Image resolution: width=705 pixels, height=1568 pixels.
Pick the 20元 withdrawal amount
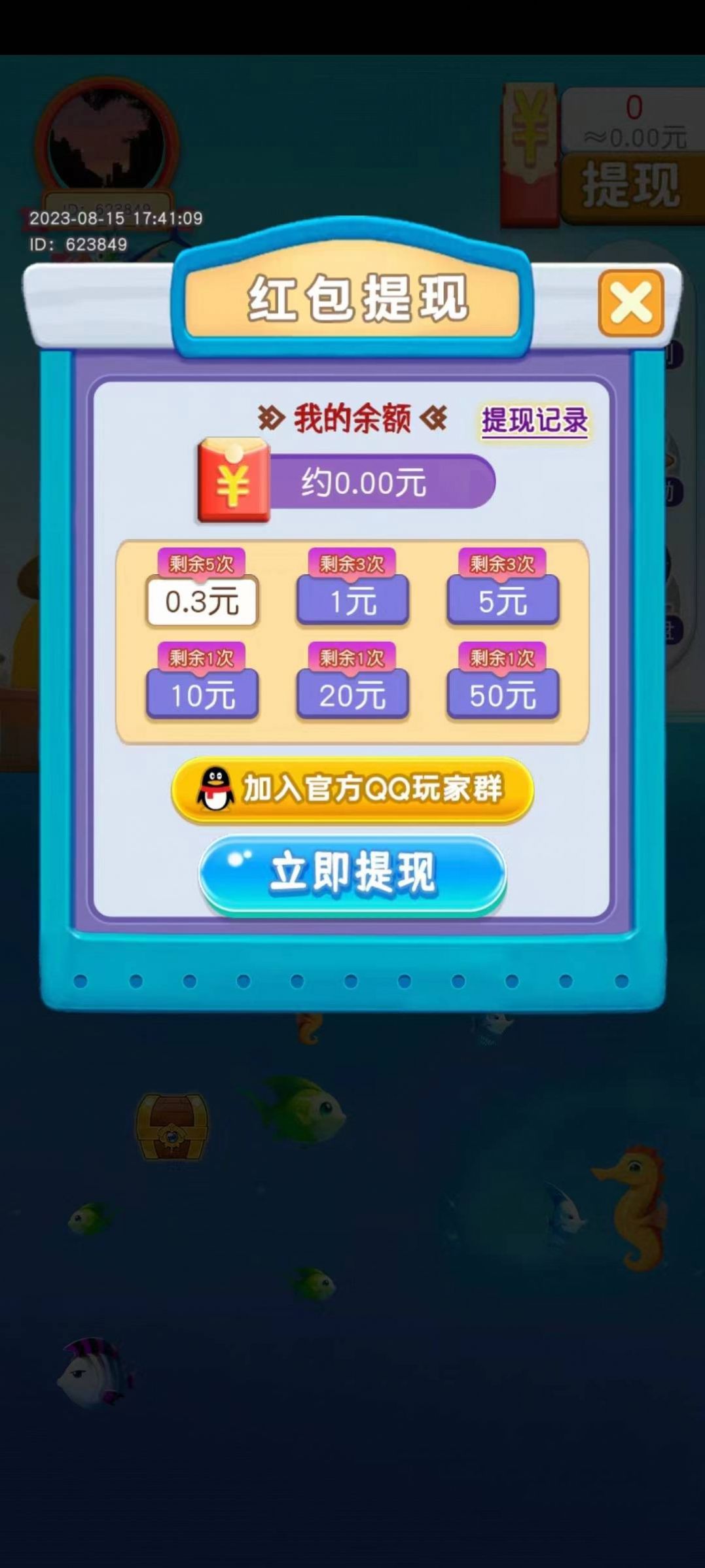coord(352,695)
